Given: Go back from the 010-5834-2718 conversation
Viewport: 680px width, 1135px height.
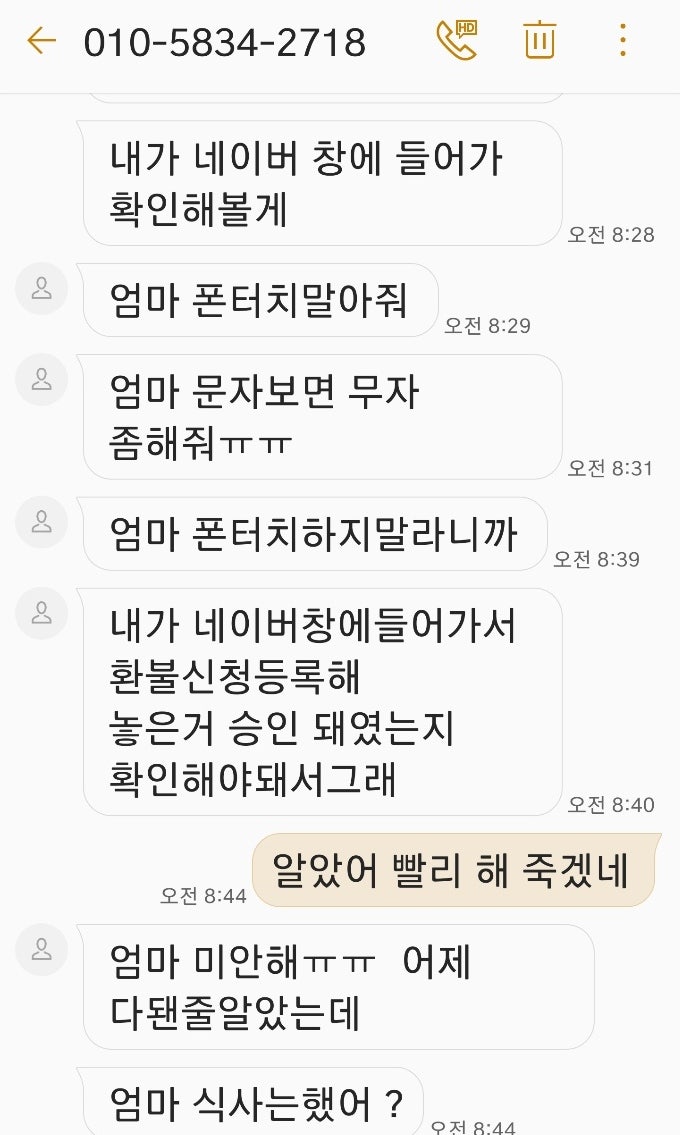Looking at the screenshot, I should click(x=41, y=42).
